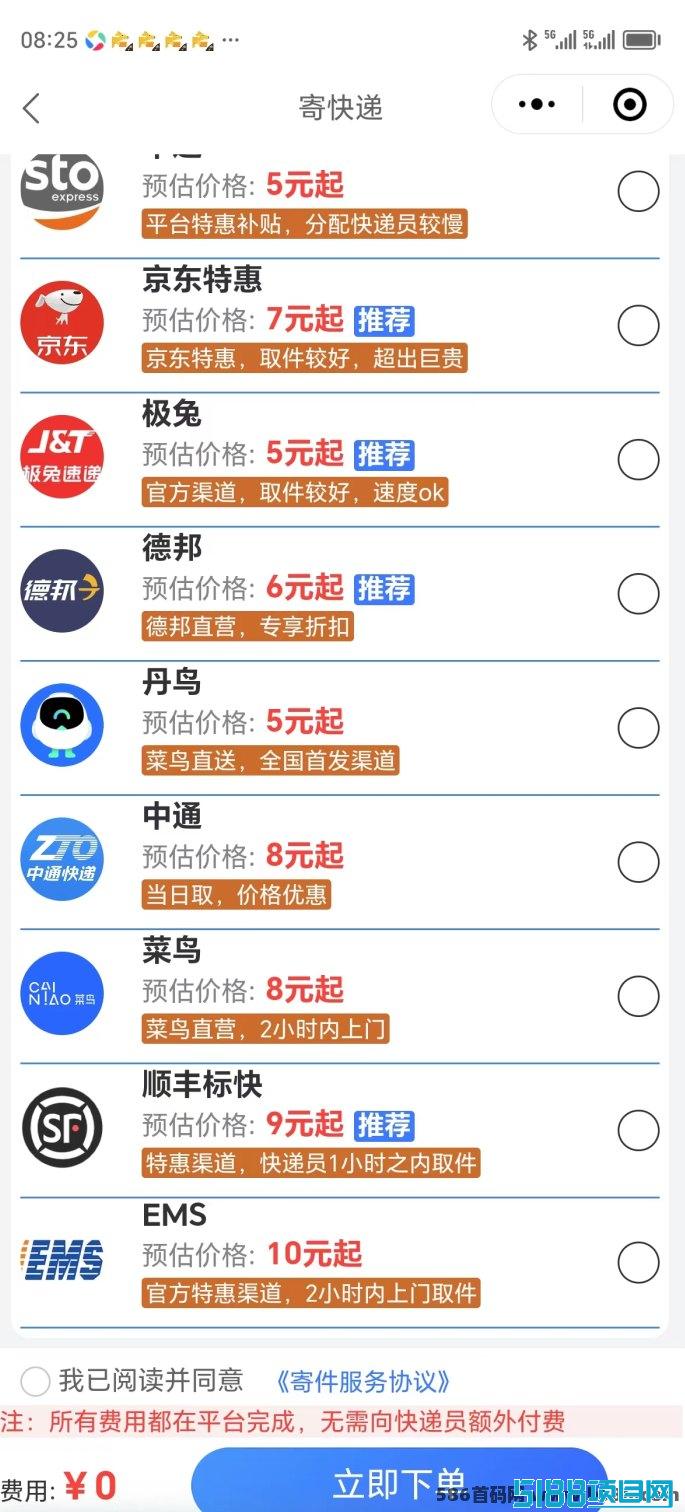685x1512 pixels.
Task: Select the STO express courier option
Action: coord(638,191)
